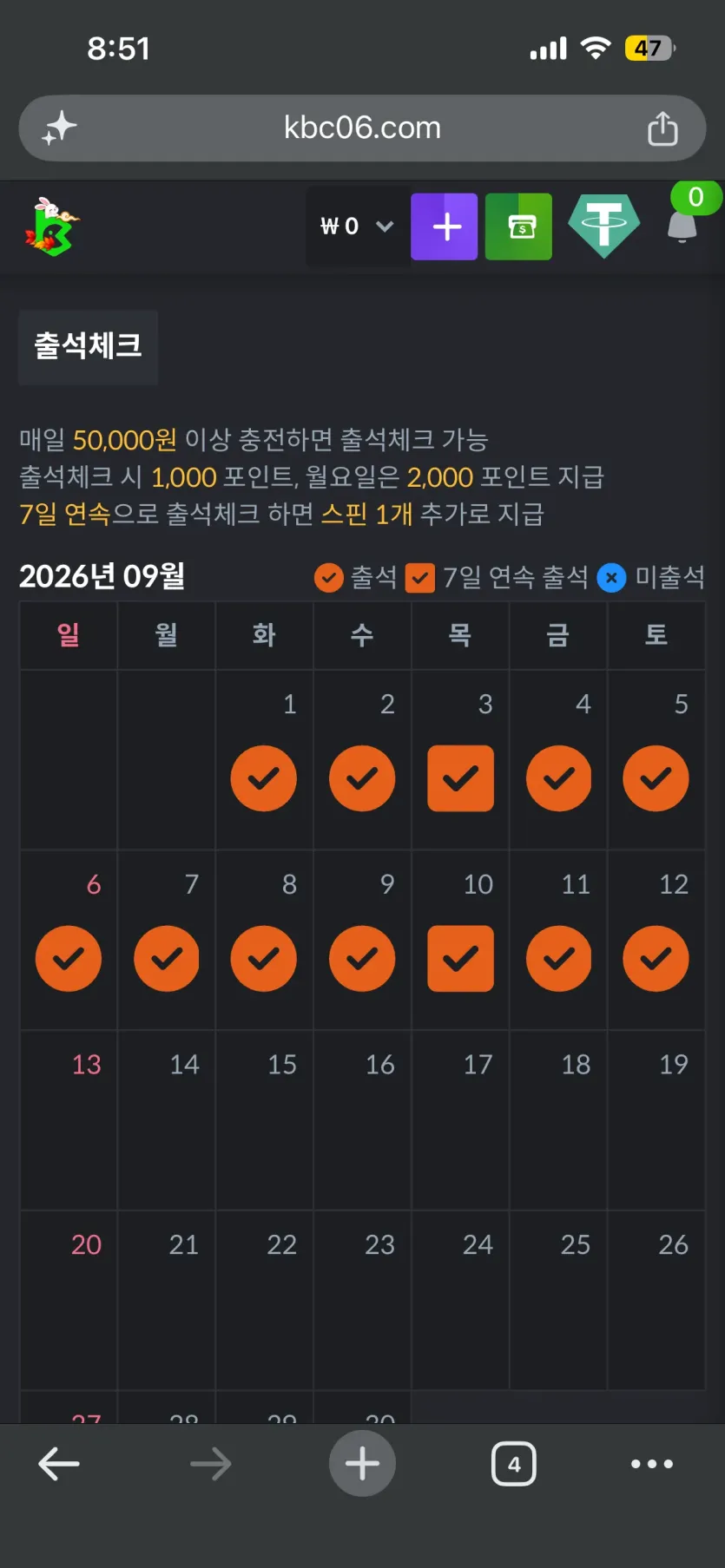Tap the purple plus deposit button
Image resolution: width=725 pixels, height=1568 pixels.
(444, 226)
